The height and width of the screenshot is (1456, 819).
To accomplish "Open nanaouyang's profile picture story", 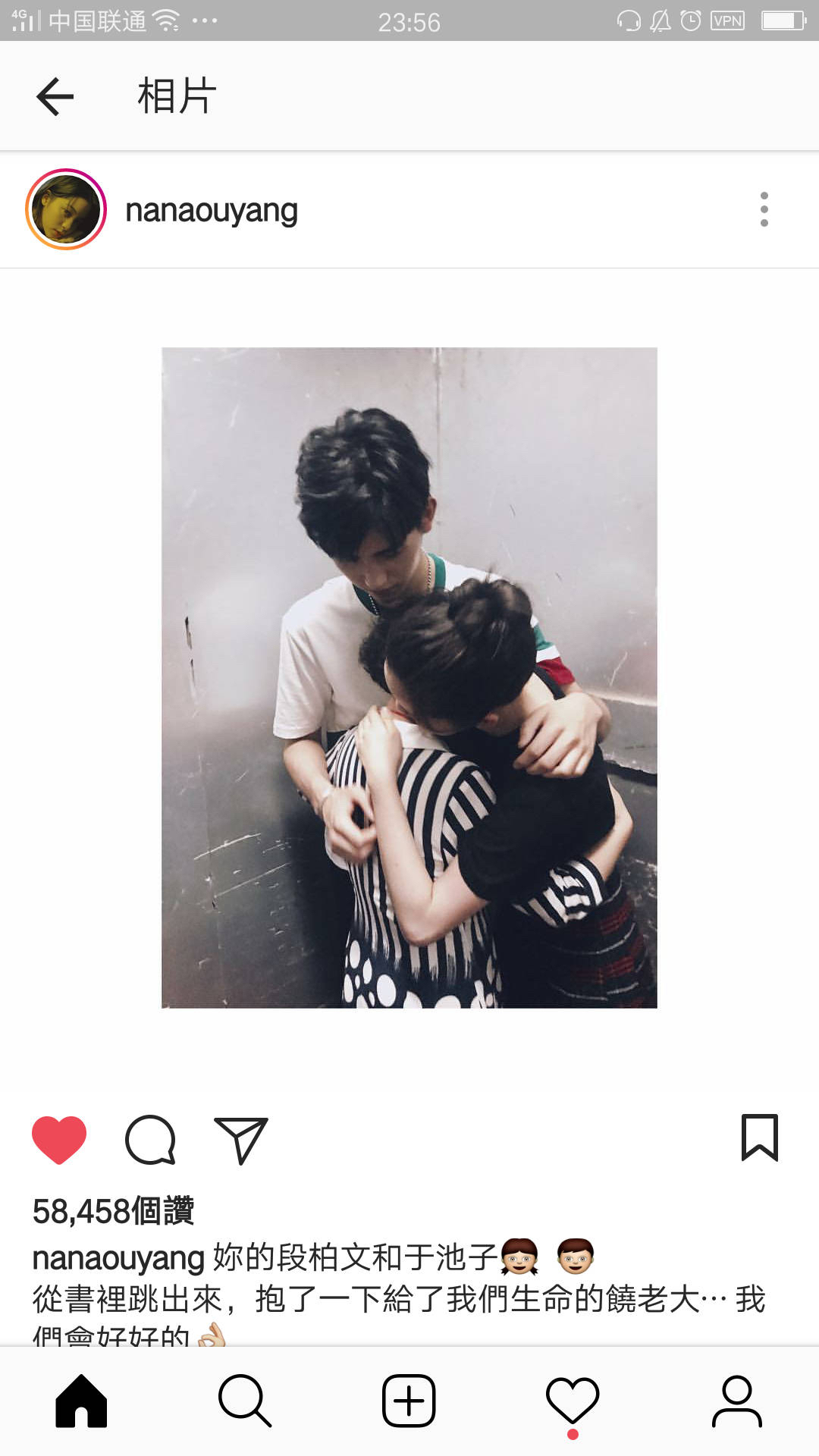I will click(66, 209).
